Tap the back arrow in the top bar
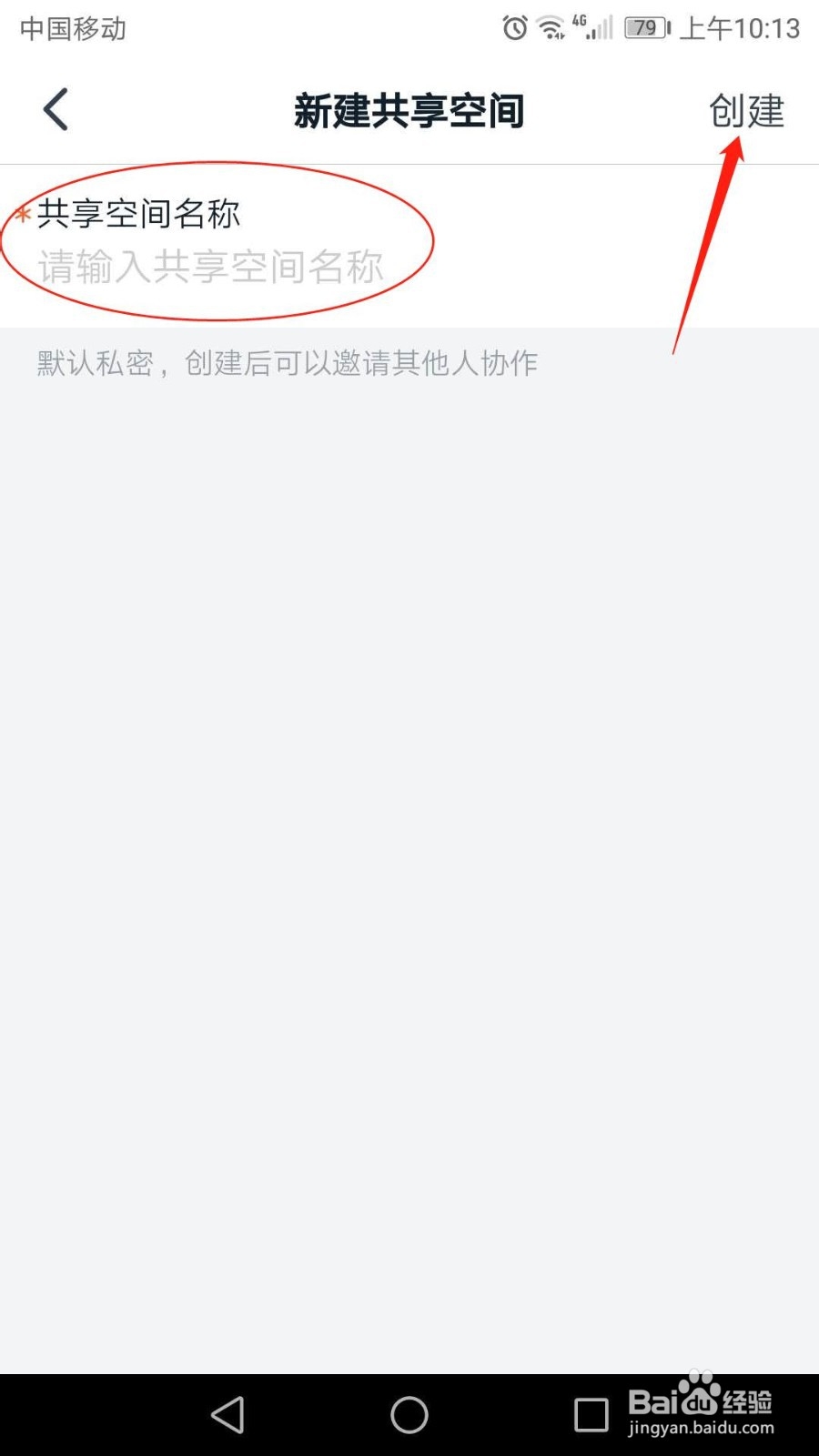This screenshot has height=1456, width=819. click(55, 107)
